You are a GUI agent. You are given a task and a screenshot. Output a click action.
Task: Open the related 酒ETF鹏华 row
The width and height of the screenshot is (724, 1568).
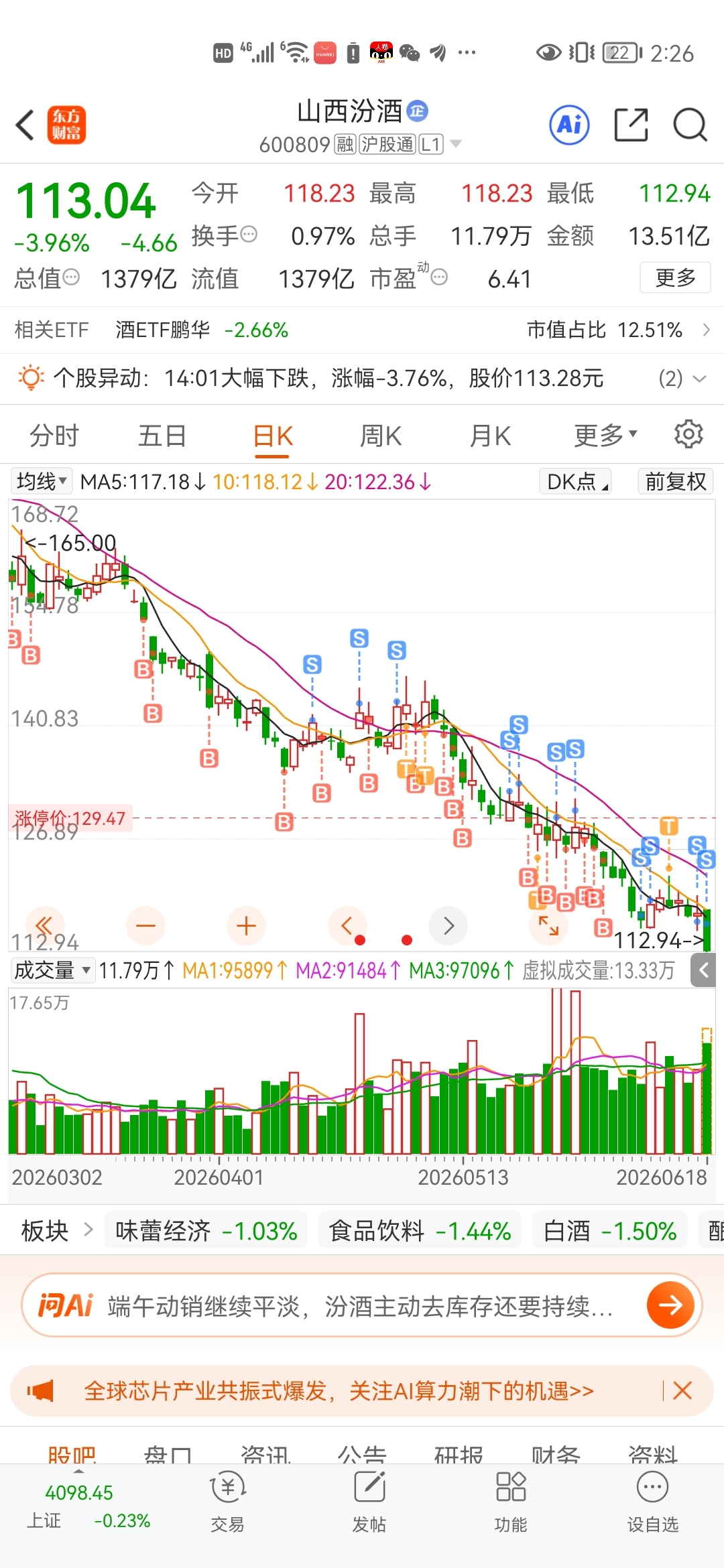(x=362, y=330)
